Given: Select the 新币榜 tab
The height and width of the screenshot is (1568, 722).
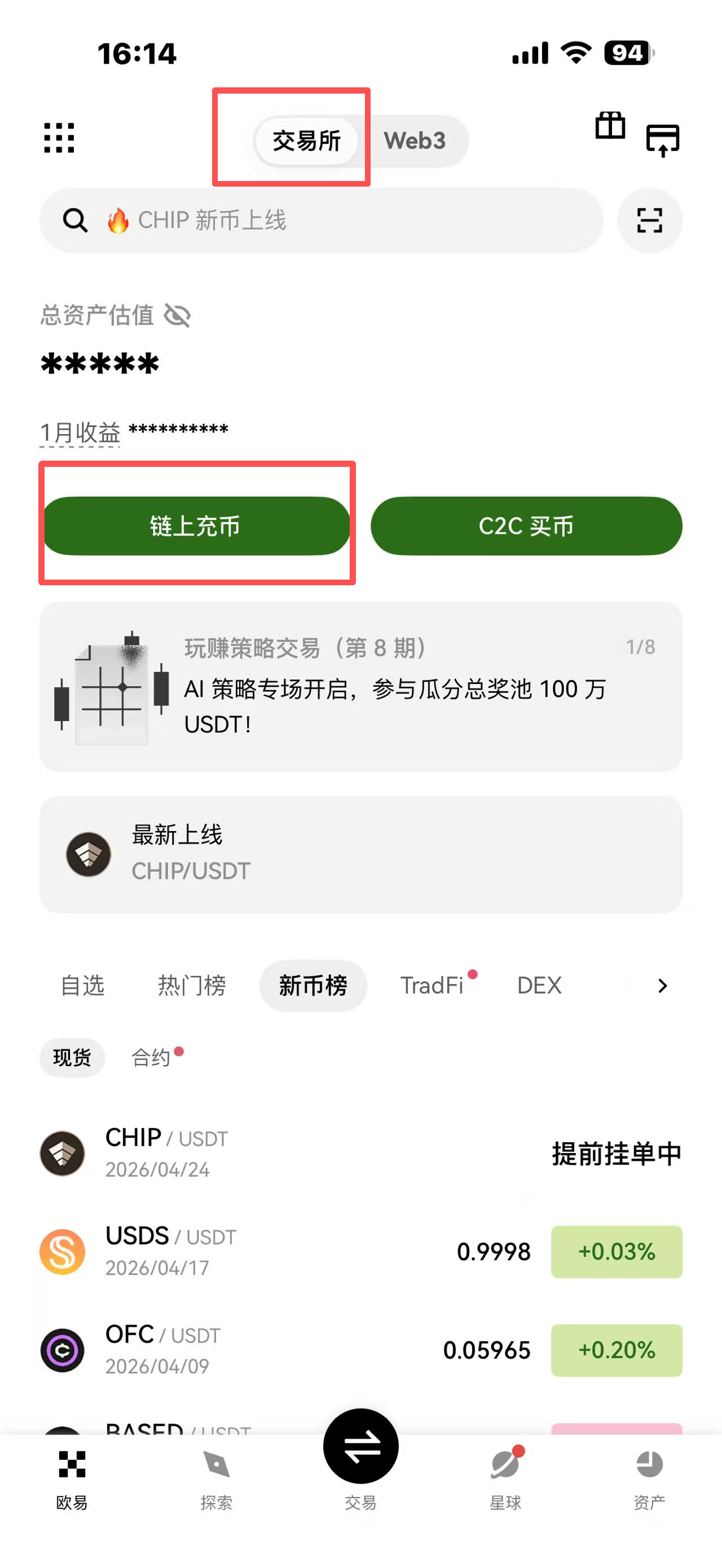Looking at the screenshot, I should [313, 985].
